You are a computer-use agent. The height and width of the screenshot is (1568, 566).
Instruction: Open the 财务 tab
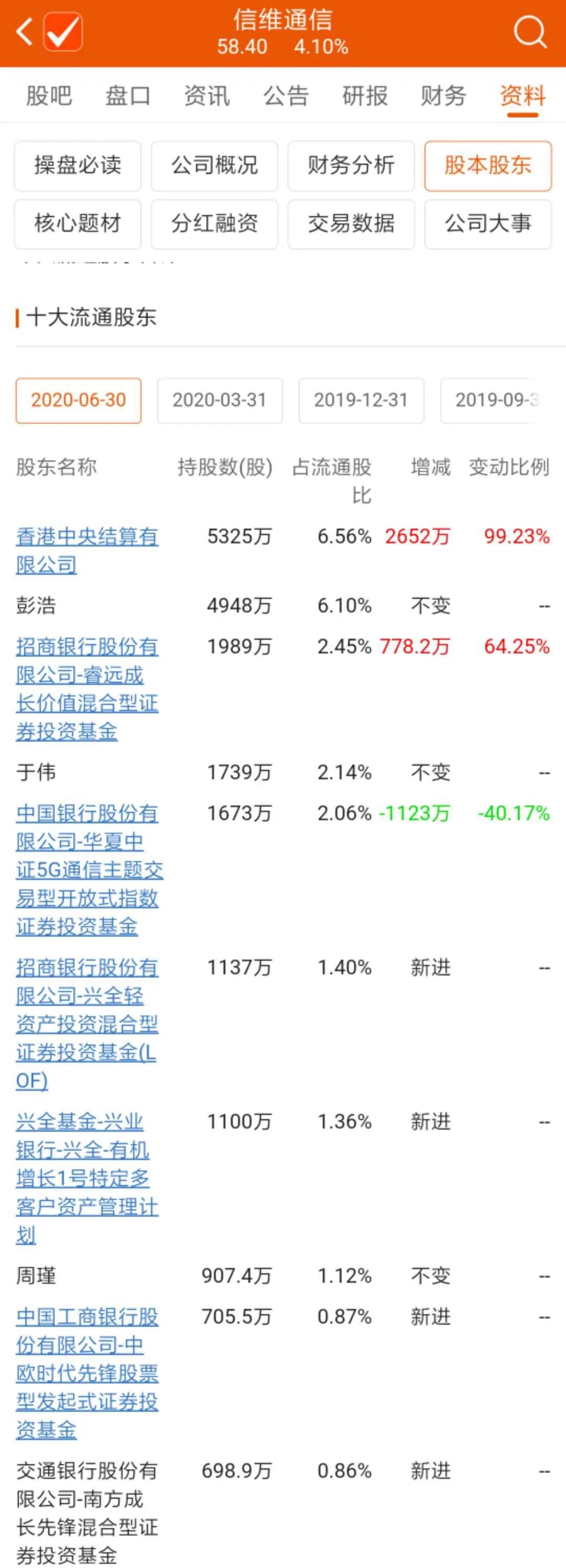[443, 96]
